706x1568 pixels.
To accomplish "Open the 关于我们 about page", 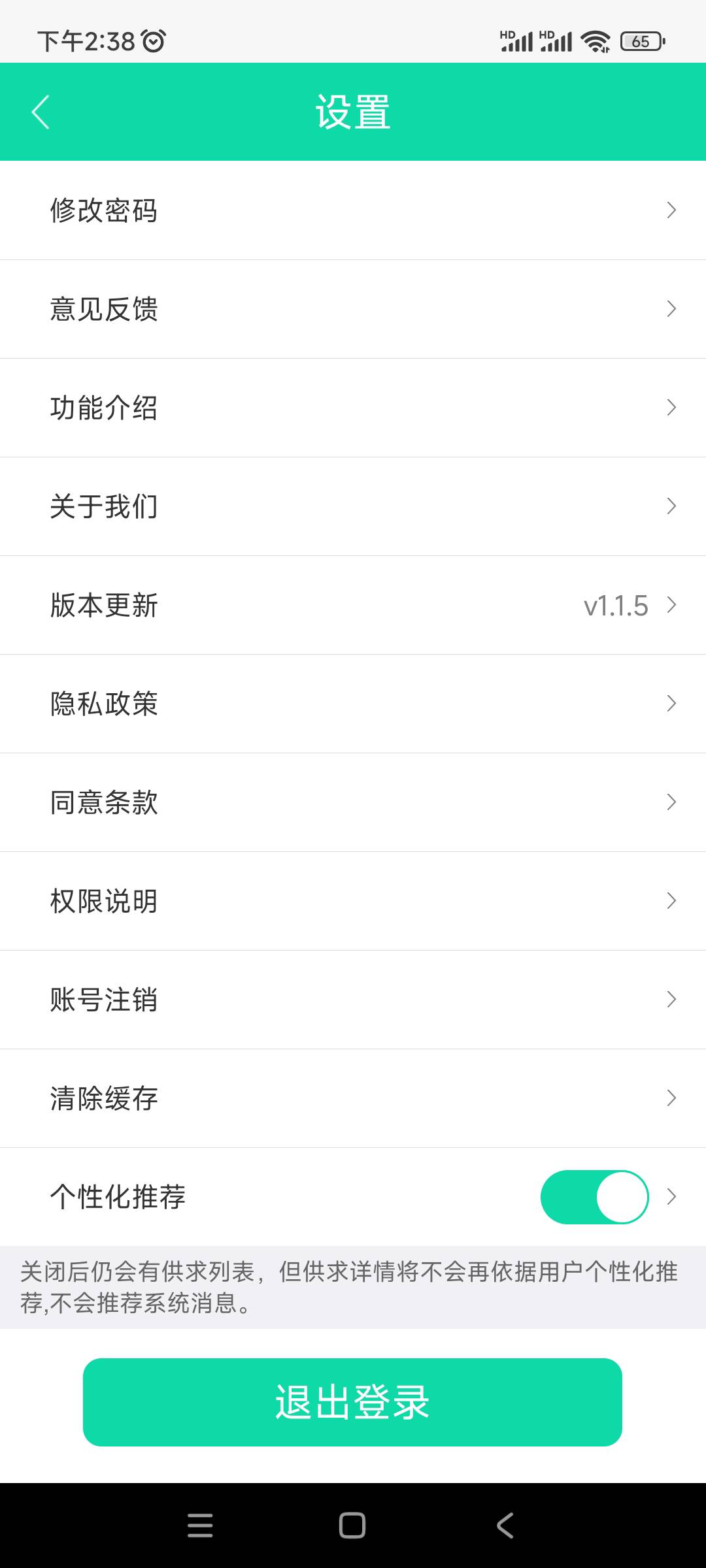I will (x=353, y=506).
